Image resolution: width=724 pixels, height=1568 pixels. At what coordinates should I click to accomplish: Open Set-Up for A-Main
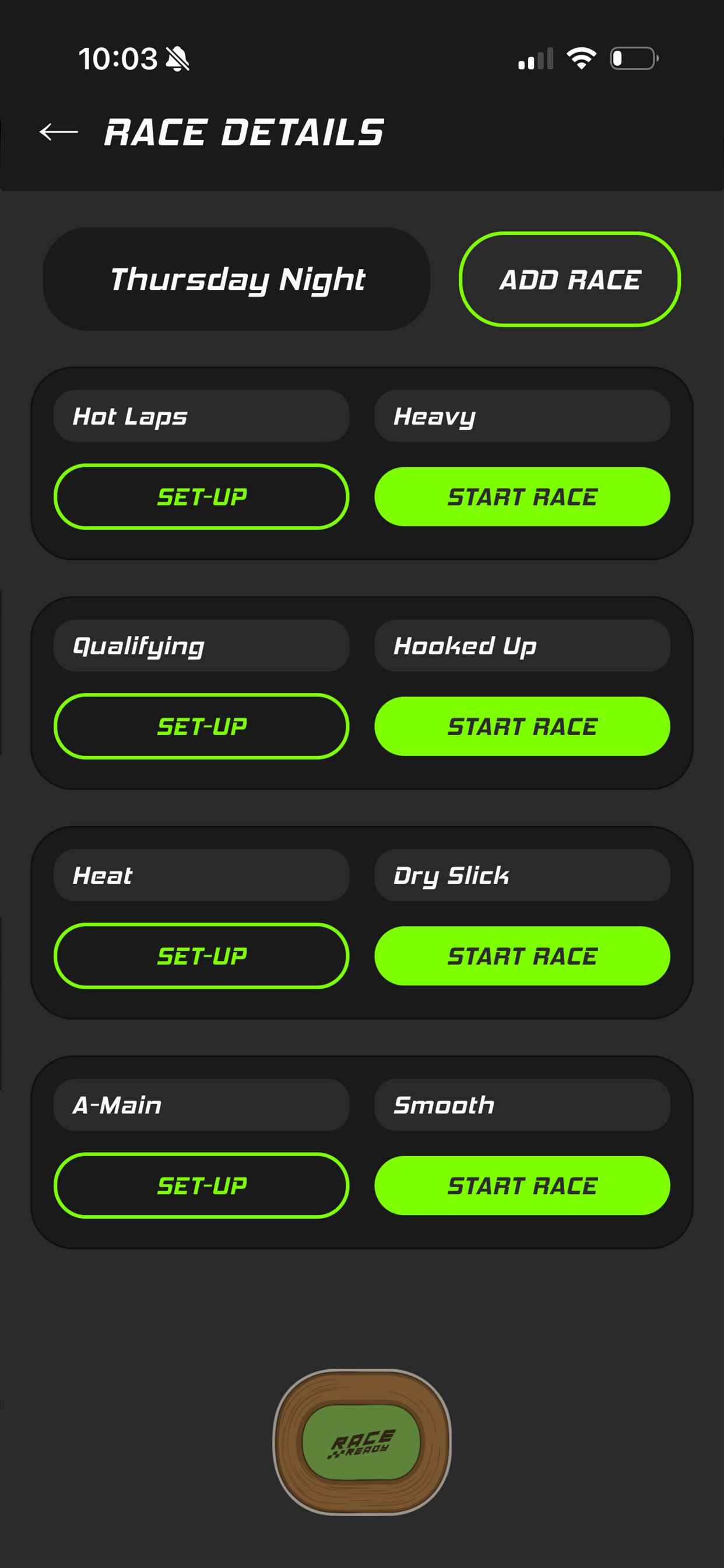click(201, 1185)
